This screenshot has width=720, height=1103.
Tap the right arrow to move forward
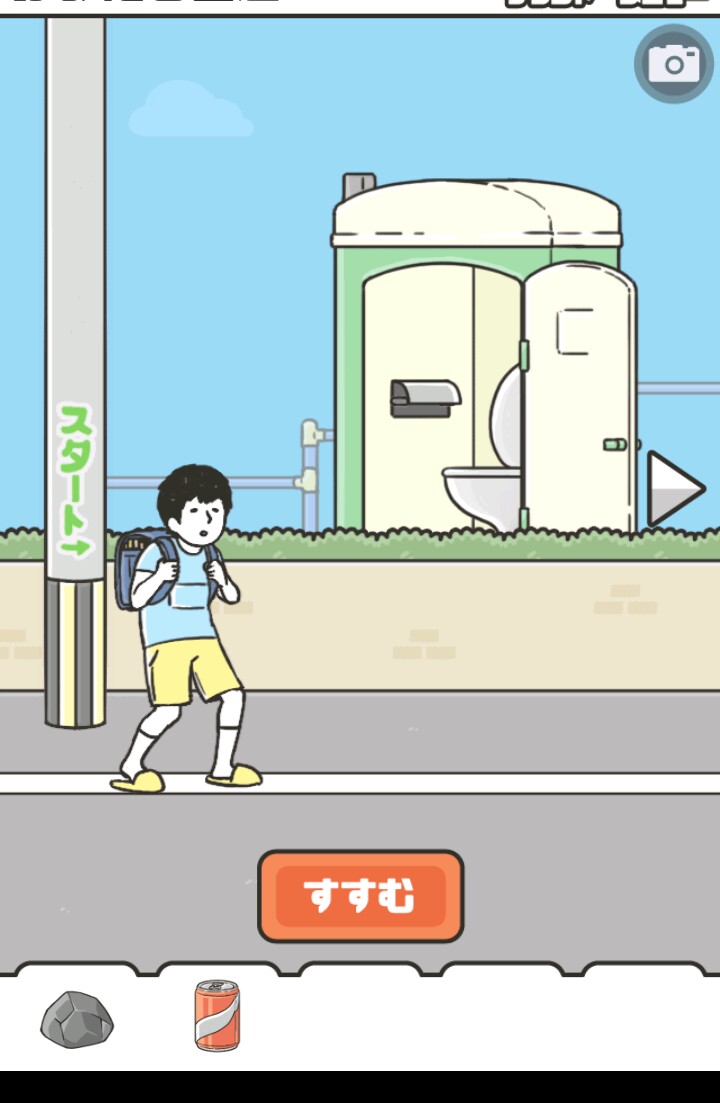click(x=674, y=489)
